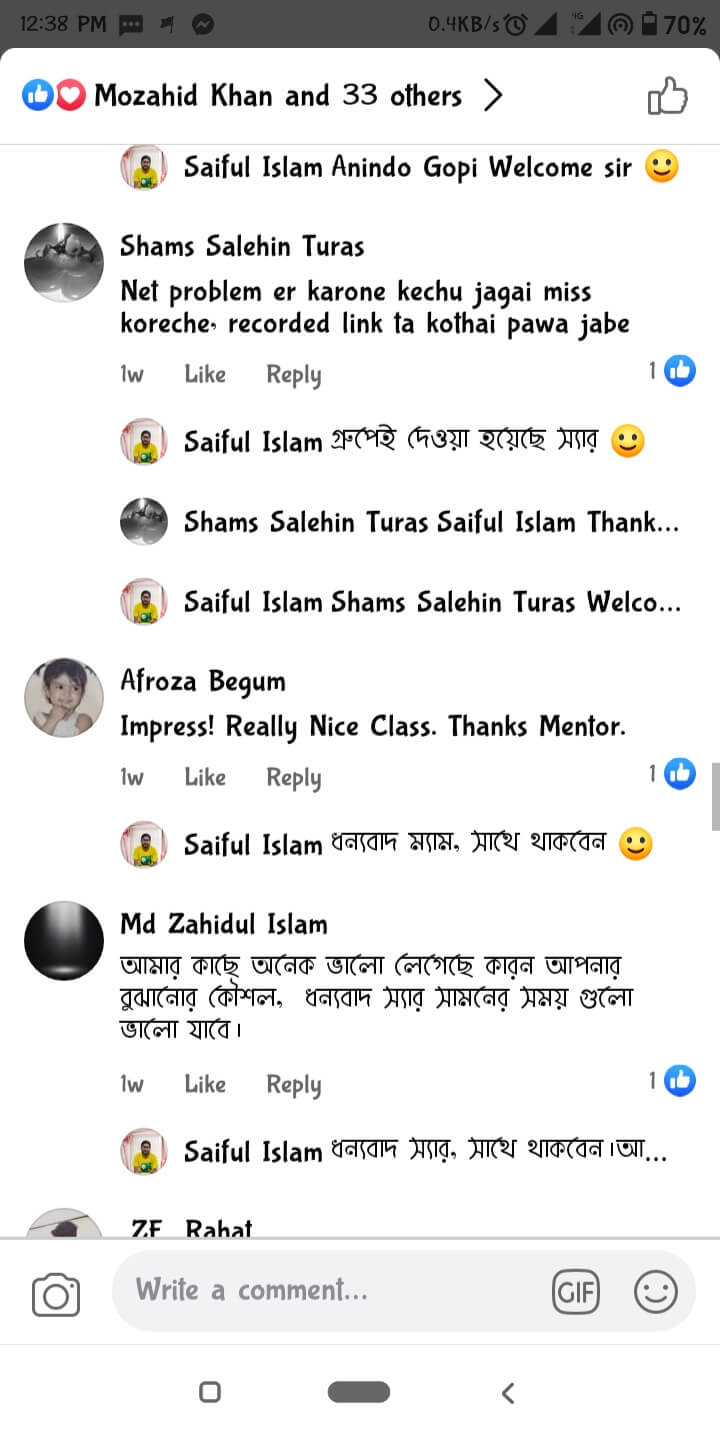Attach a photo with the camera icon
This screenshot has height=1440, width=720.
coord(56,1294)
